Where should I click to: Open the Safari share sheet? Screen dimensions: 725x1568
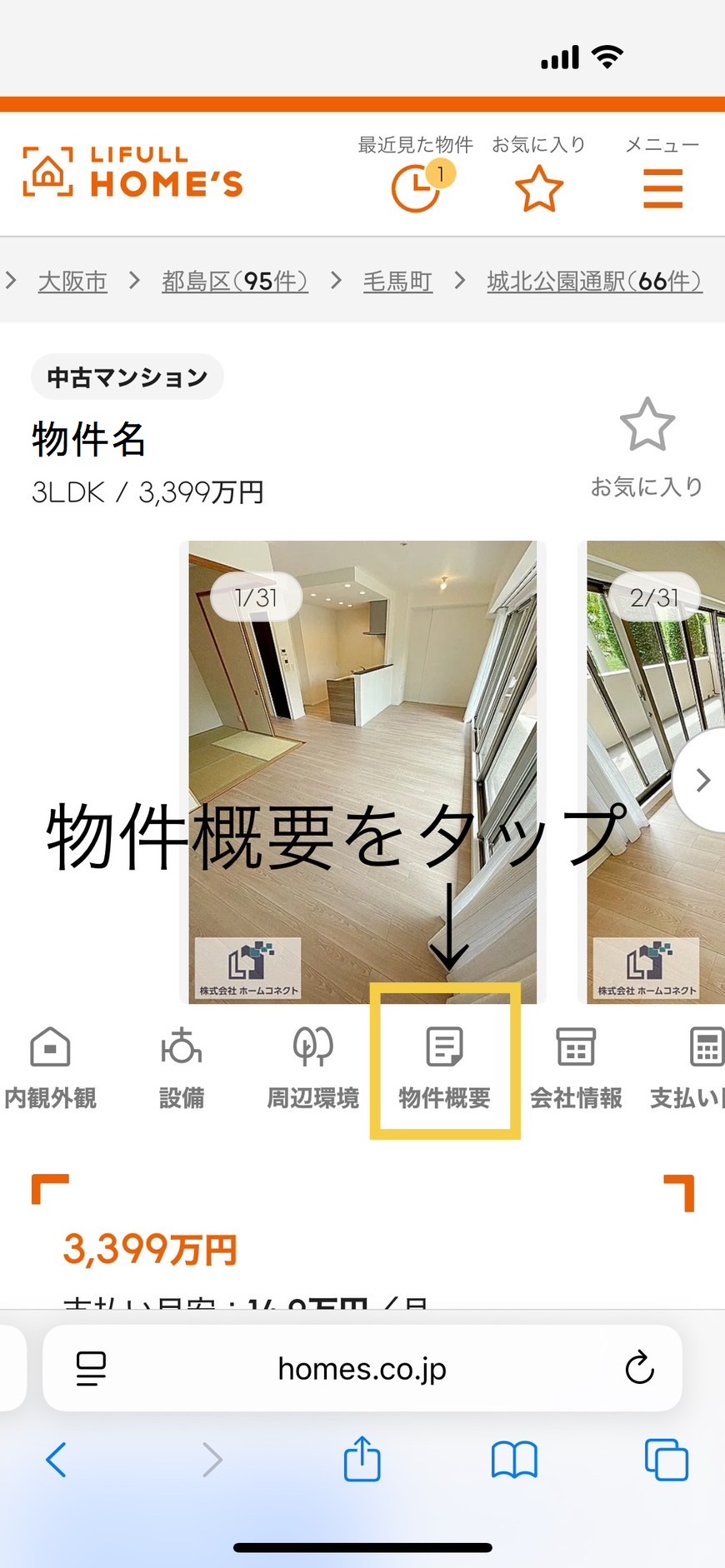click(x=362, y=1460)
